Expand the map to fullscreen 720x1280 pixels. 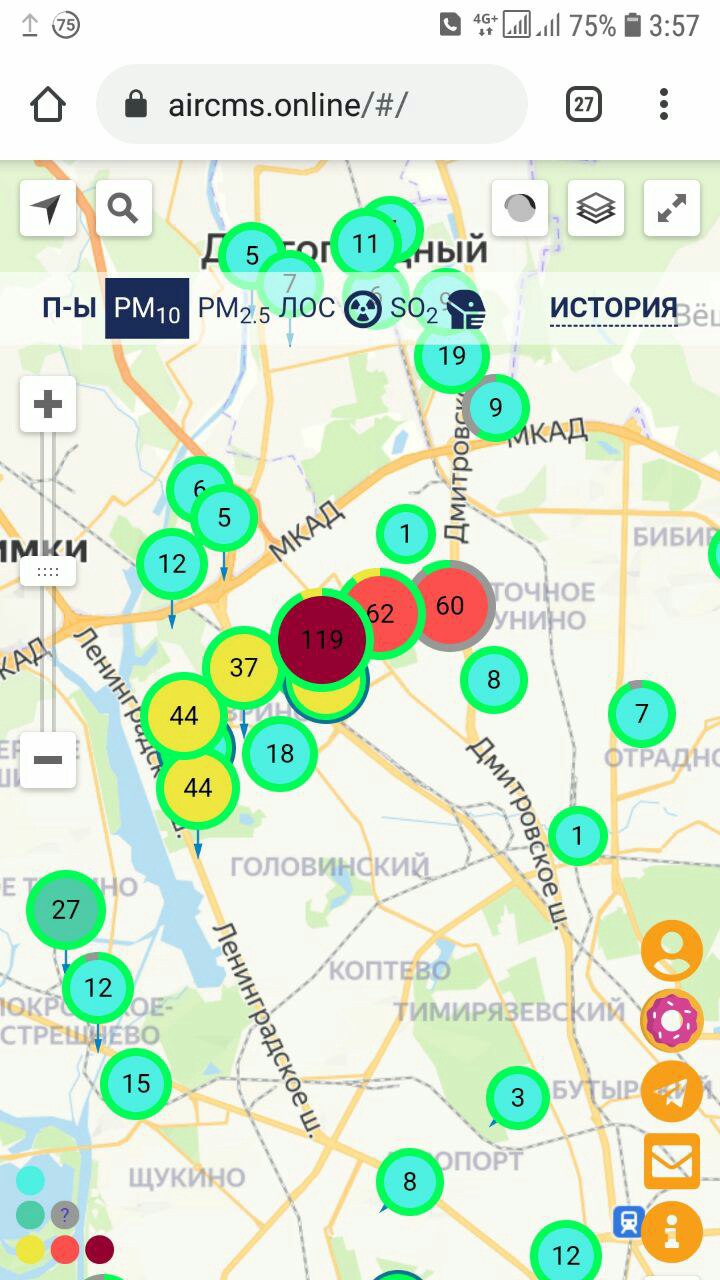[x=672, y=208]
